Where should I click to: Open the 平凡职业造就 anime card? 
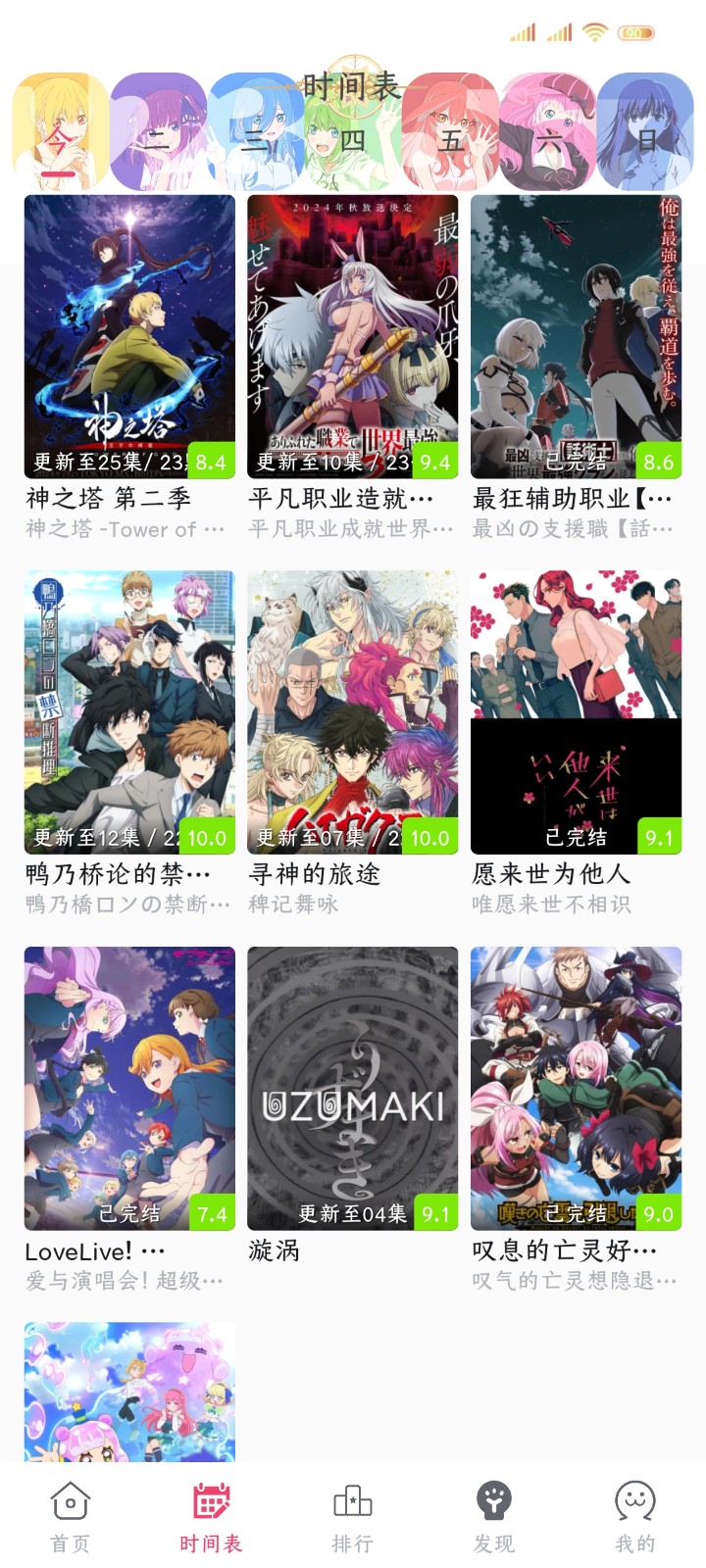pyautogui.click(x=352, y=336)
